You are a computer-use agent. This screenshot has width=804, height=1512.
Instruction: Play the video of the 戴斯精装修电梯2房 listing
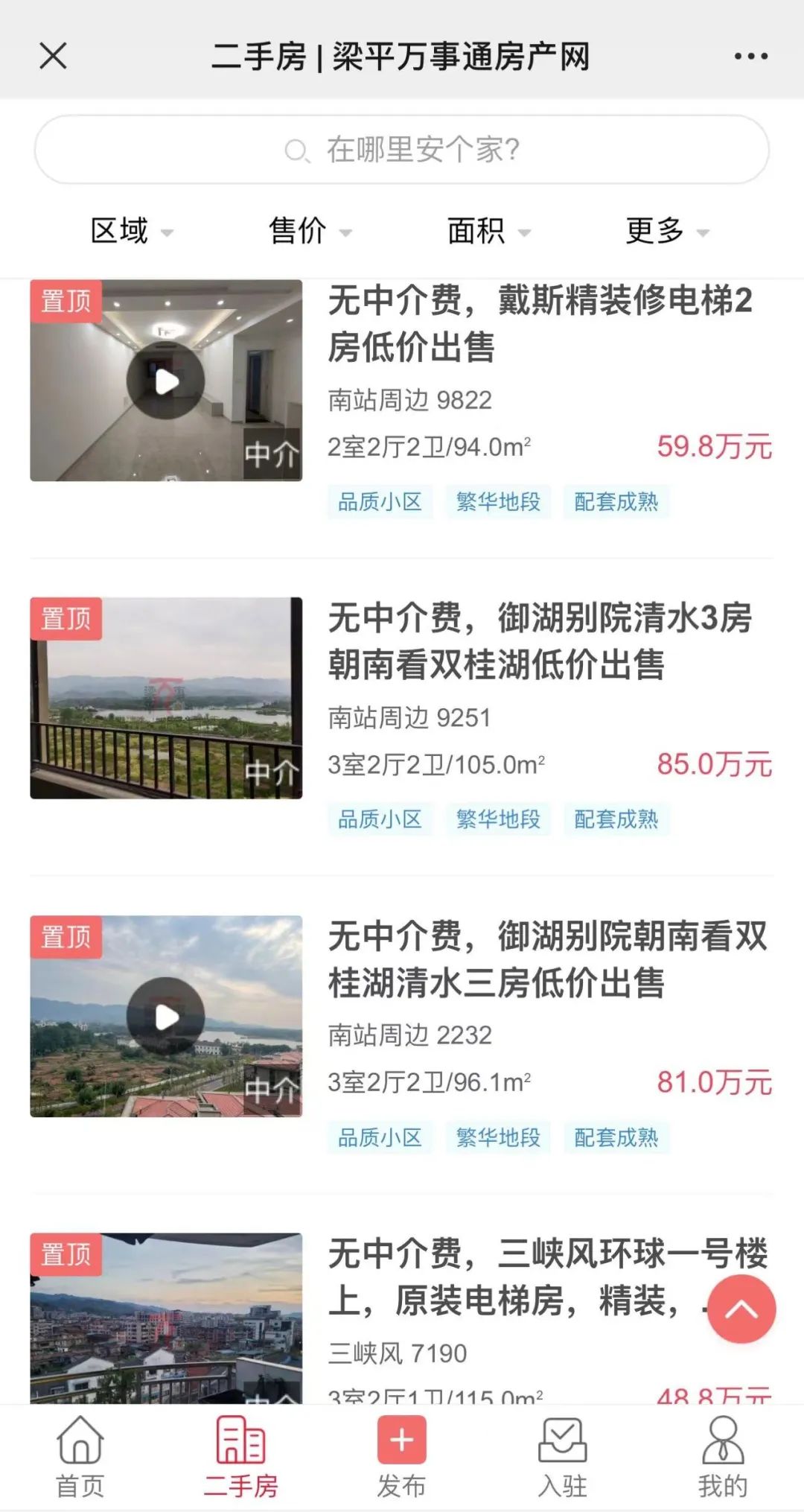165,381
